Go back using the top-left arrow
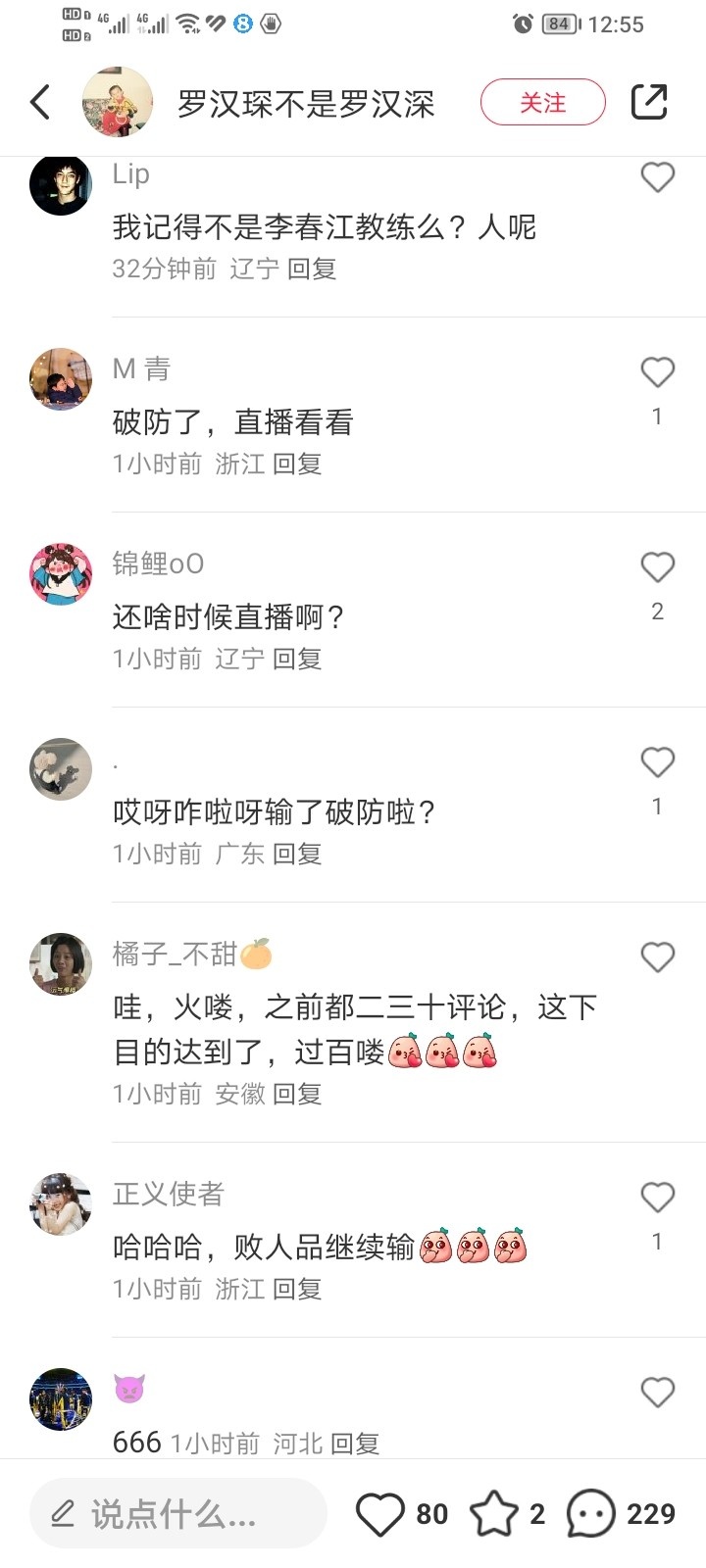Image resolution: width=706 pixels, height=1568 pixels. tap(40, 102)
